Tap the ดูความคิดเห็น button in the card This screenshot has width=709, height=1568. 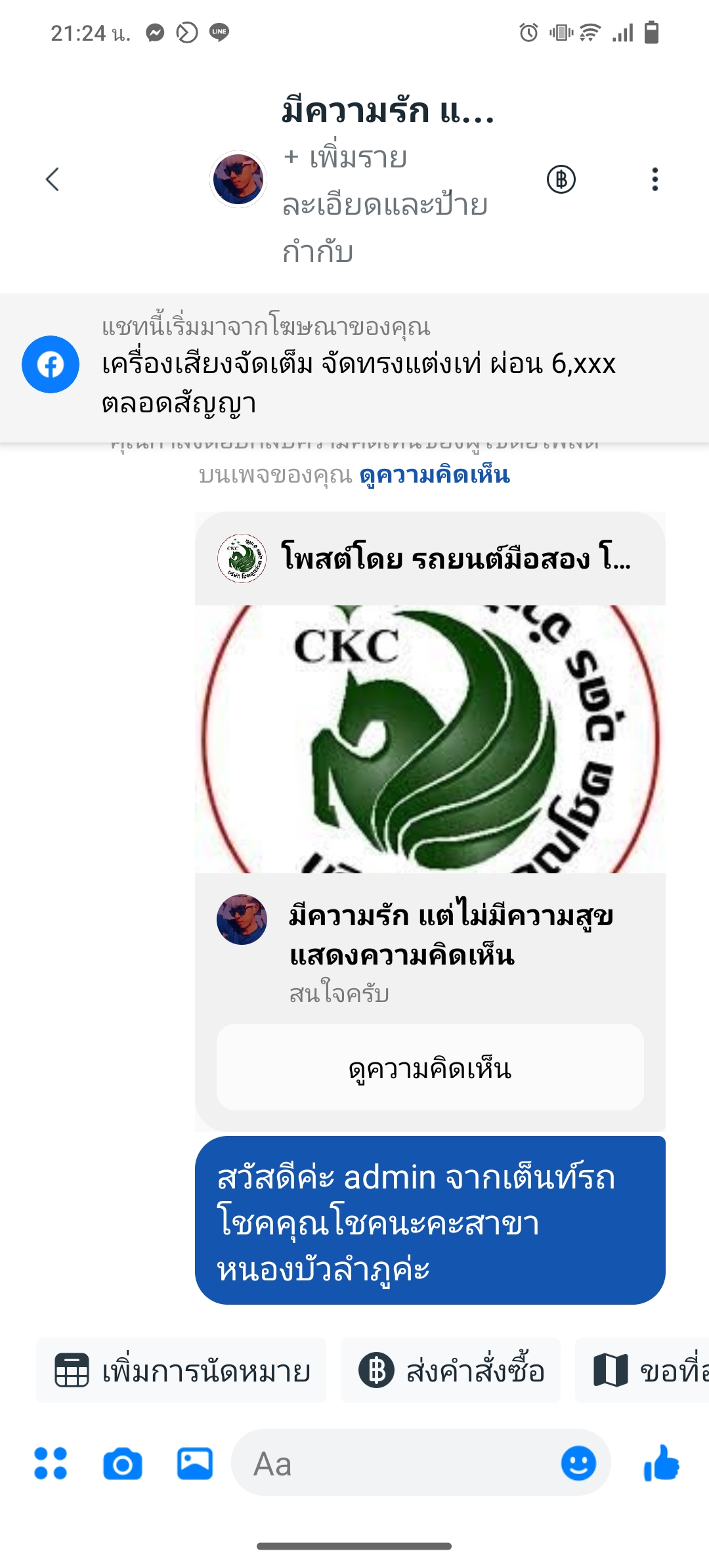tap(430, 1067)
